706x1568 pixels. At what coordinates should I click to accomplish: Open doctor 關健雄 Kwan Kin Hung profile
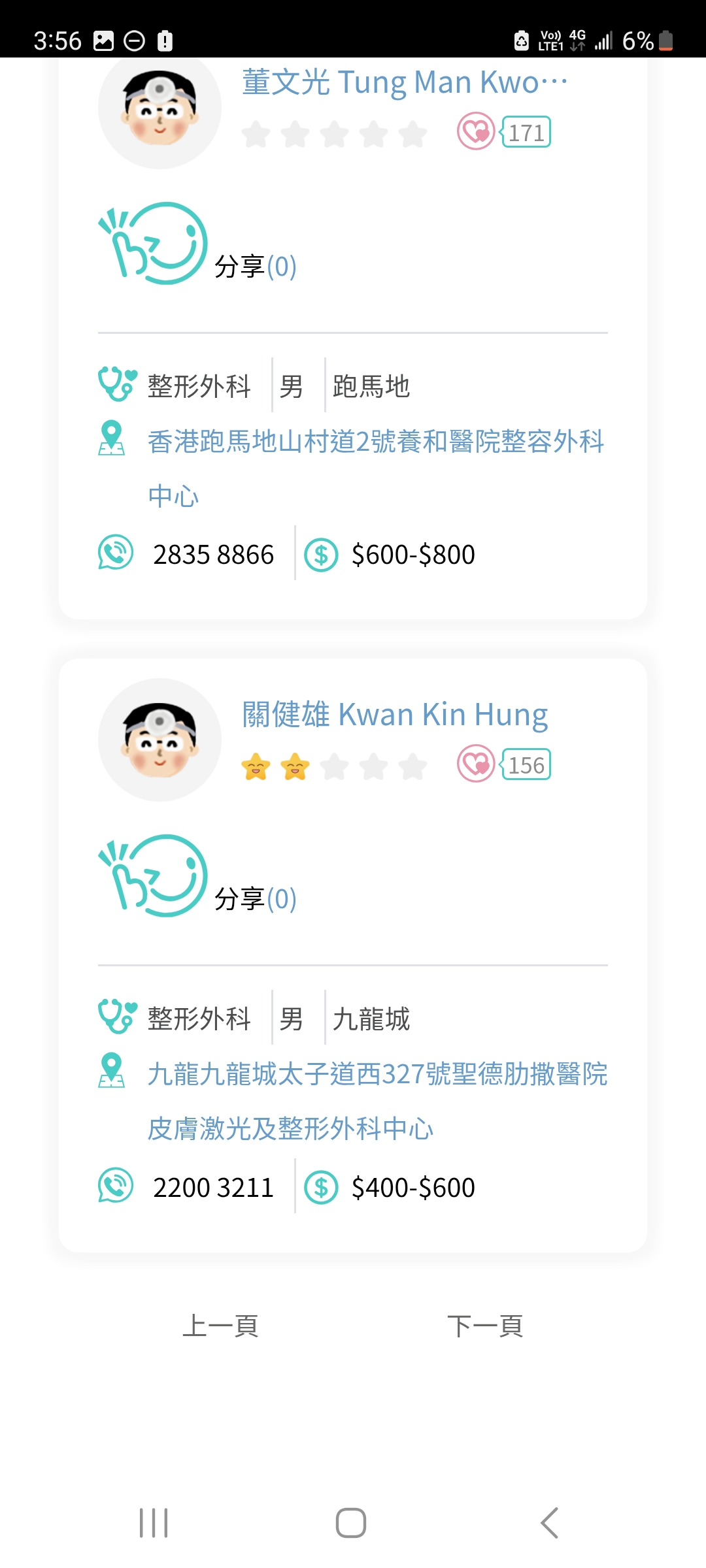pos(394,715)
